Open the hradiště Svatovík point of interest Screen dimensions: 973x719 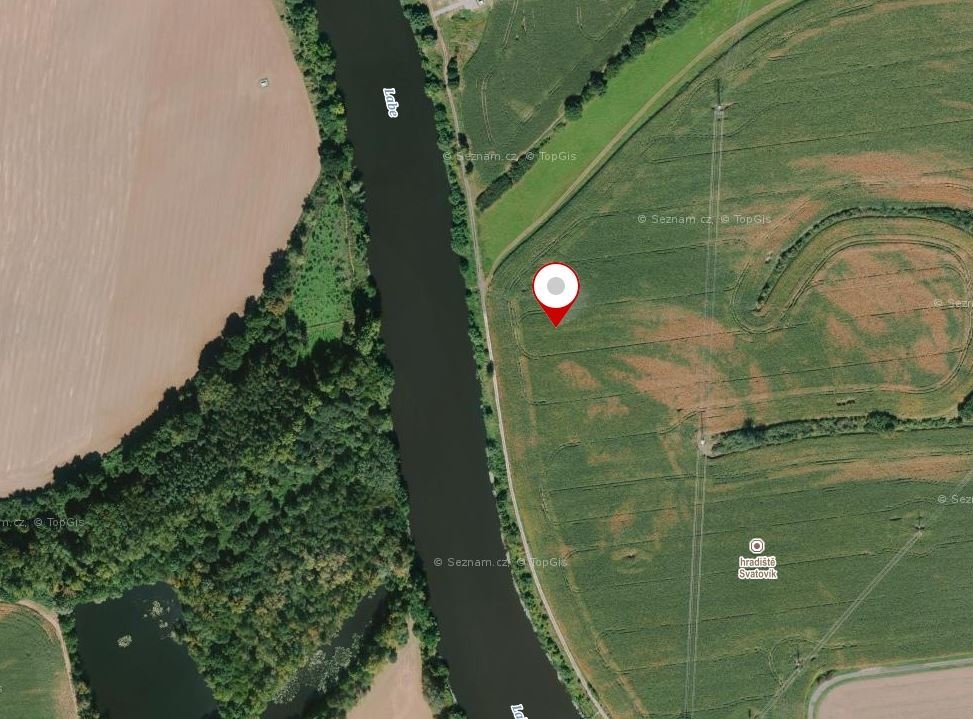click(757, 546)
